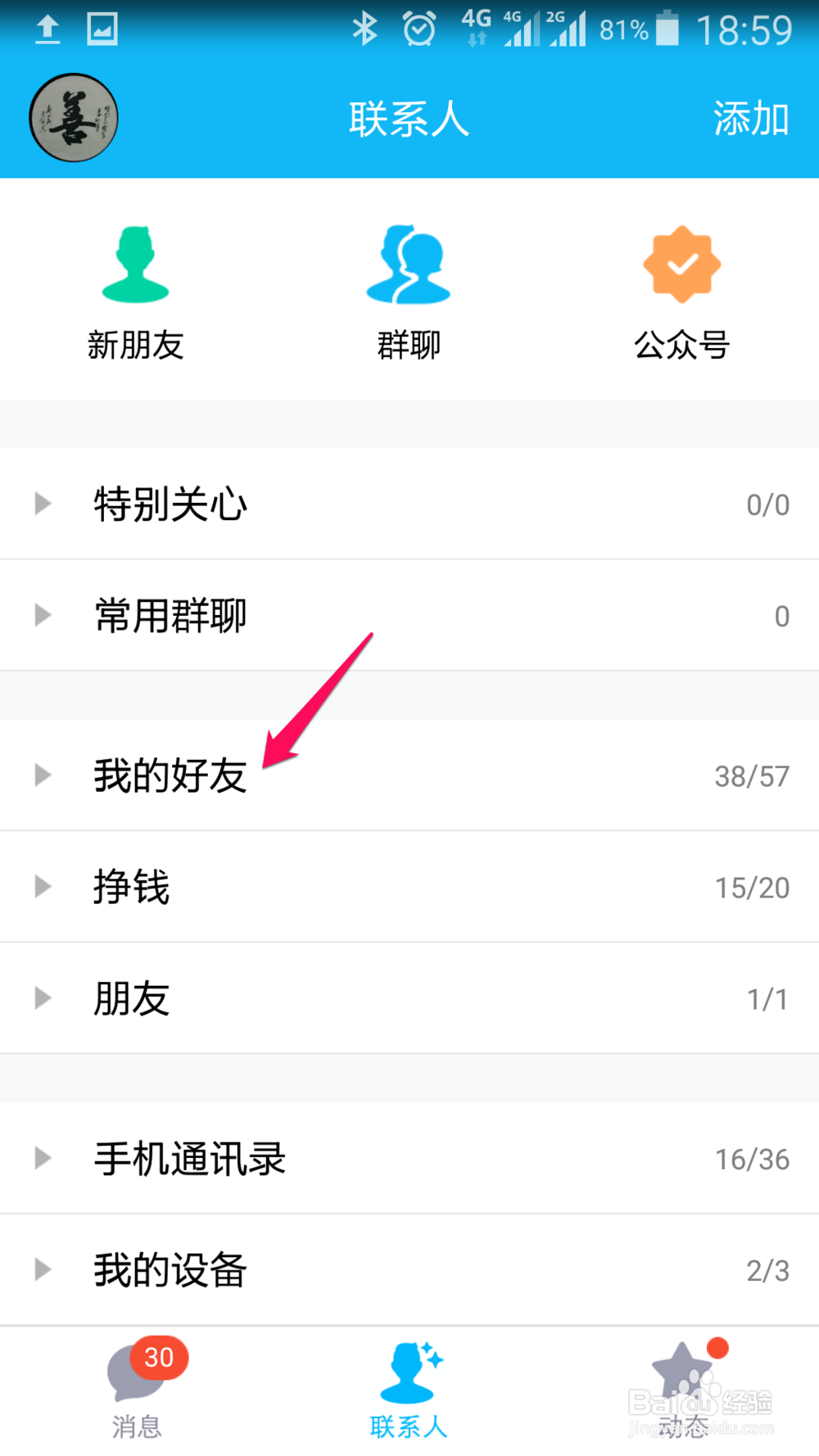The height and width of the screenshot is (1456, 819).
Task: Open the 新朋友 (New Friends) icon
Action: pyautogui.click(x=136, y=264)
